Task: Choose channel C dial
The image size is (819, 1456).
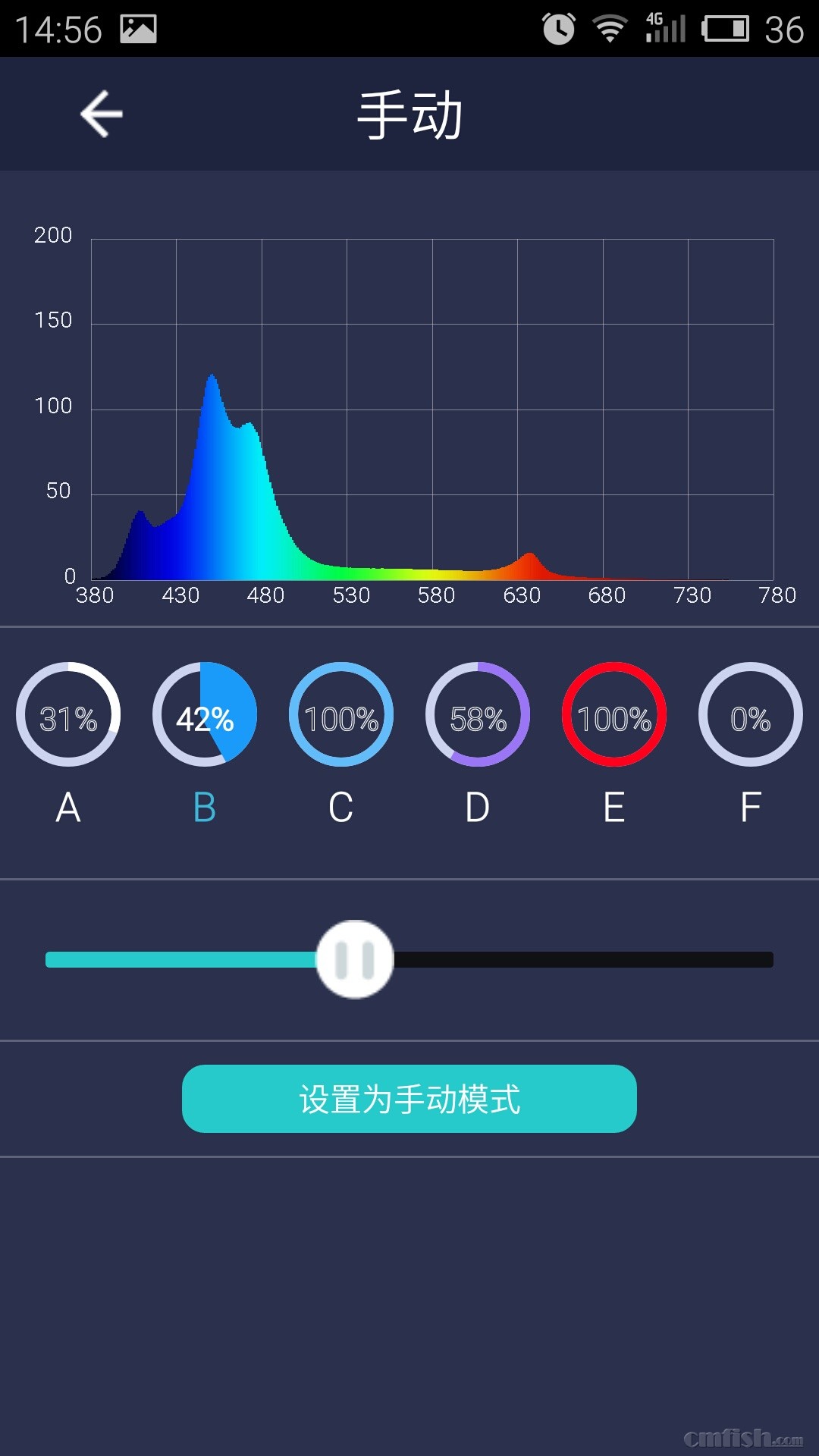Action: [x=341, y=714]
